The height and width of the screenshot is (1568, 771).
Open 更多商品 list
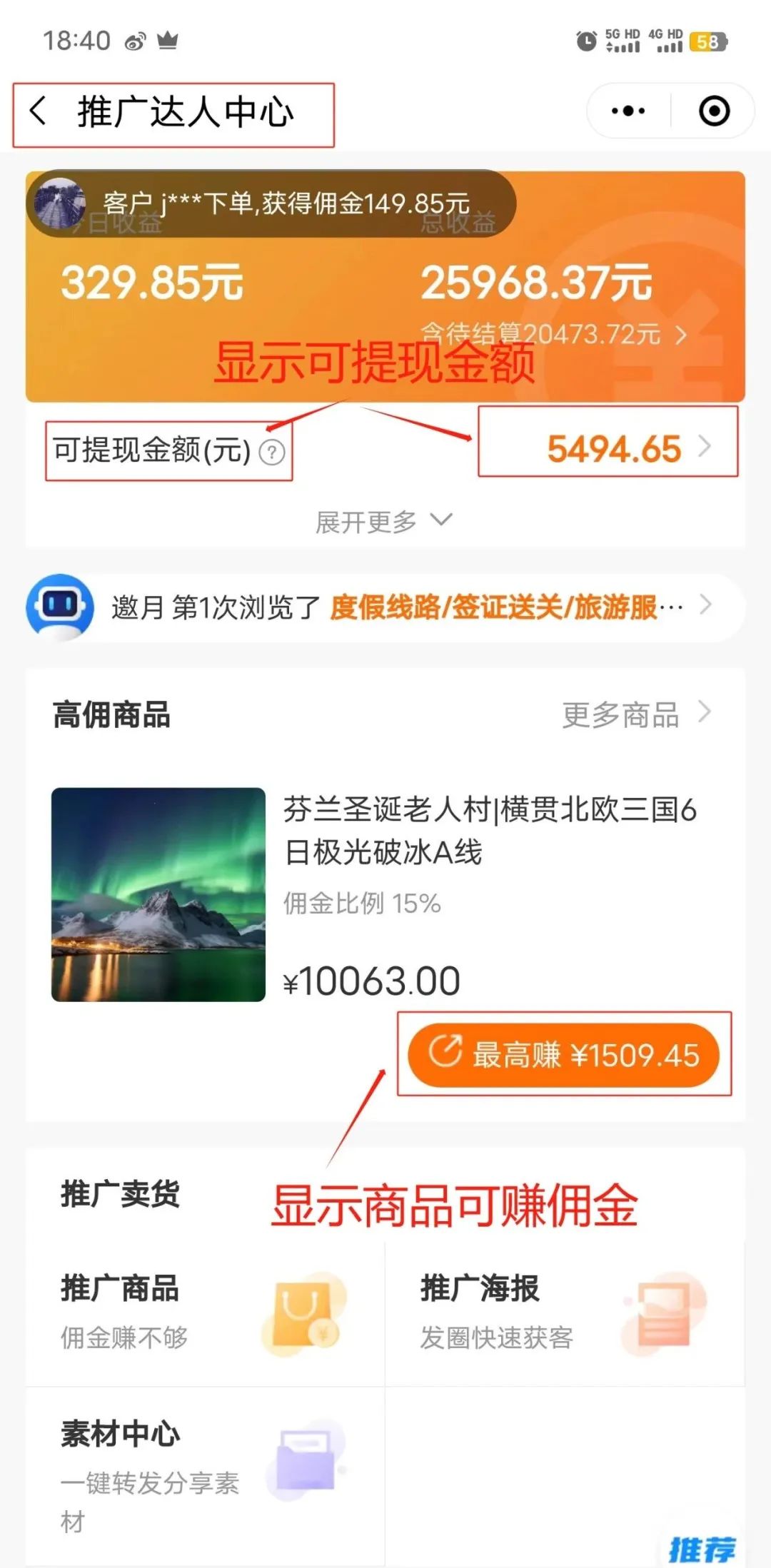coord(635,714)
